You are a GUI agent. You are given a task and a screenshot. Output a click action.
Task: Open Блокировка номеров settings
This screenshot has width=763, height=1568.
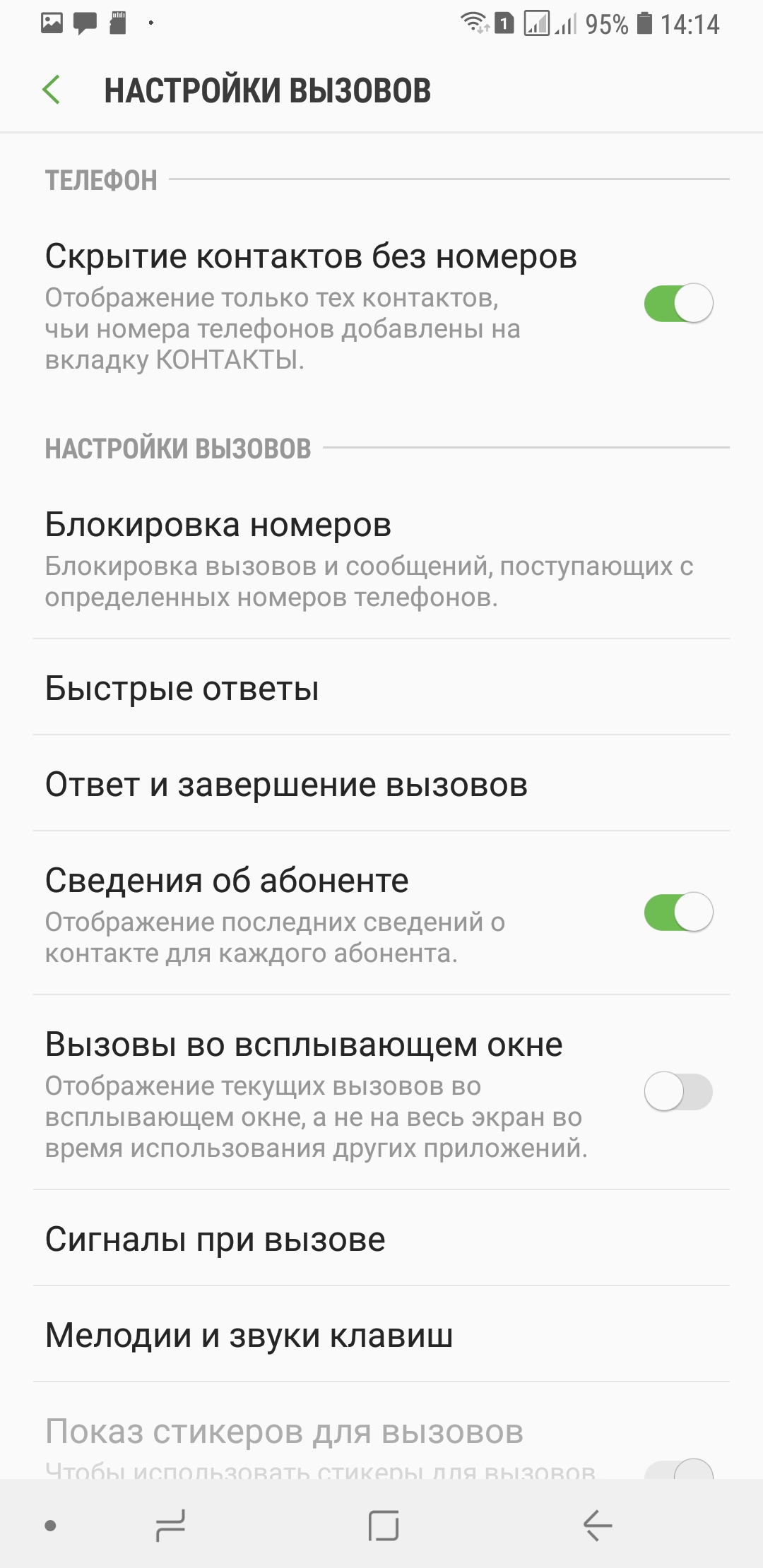(381, 558)
